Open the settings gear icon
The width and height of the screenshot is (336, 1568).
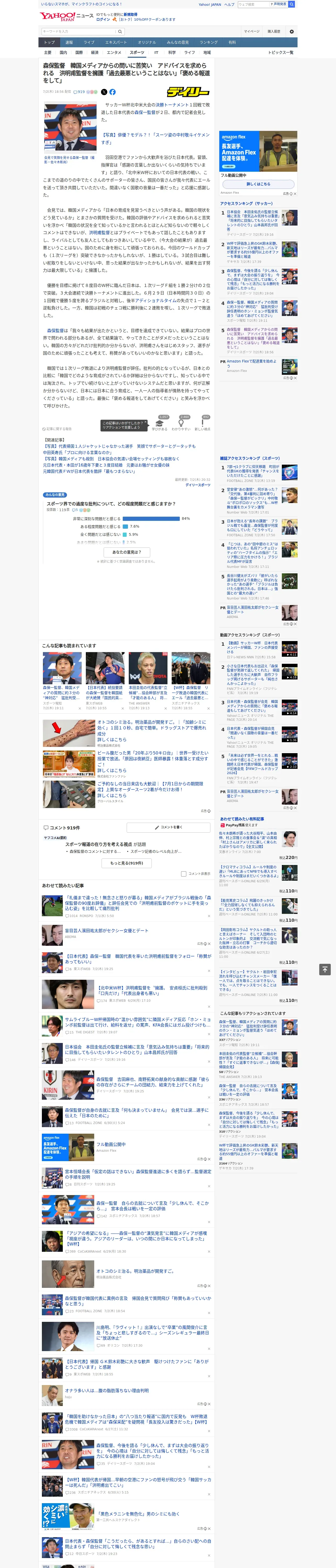(292, 32)
